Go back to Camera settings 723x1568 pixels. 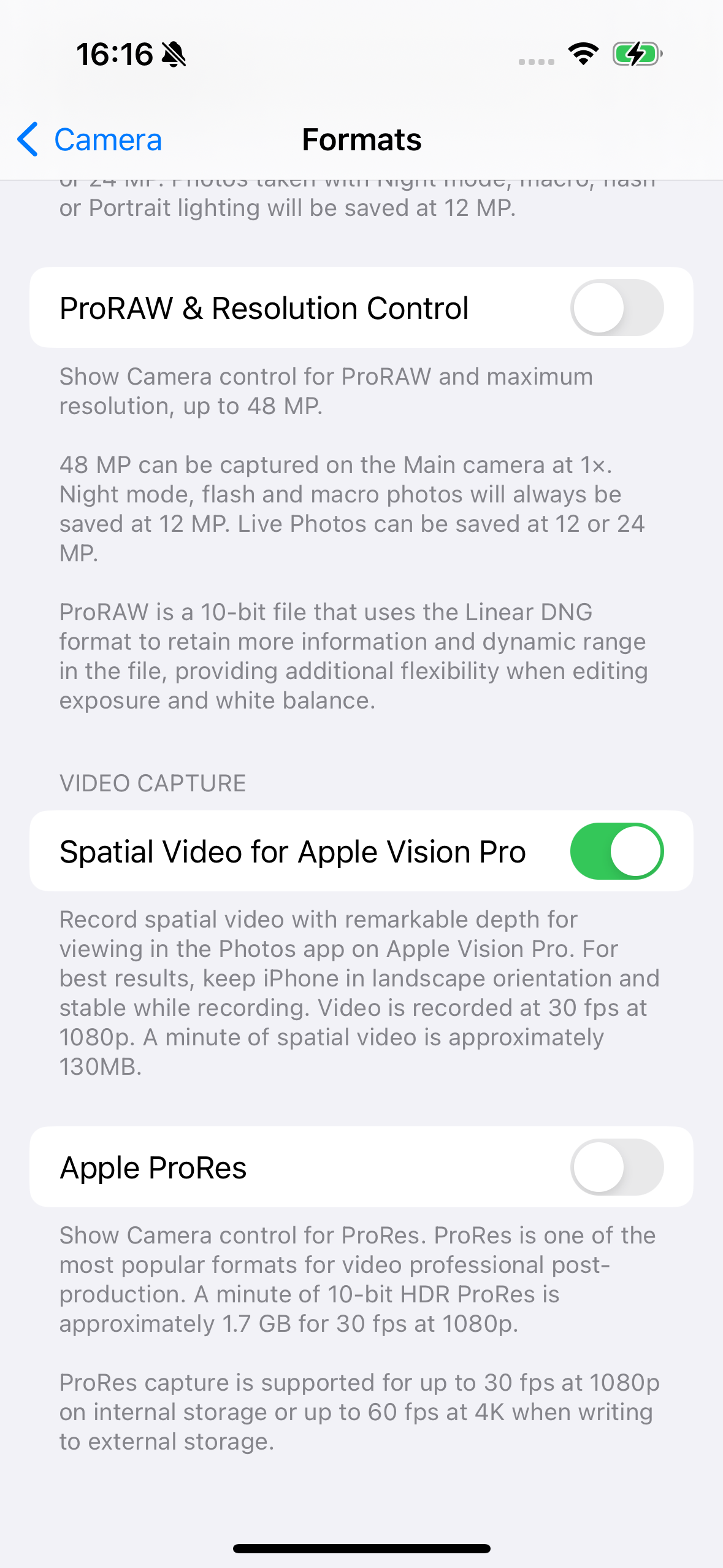tap(90, 140)
